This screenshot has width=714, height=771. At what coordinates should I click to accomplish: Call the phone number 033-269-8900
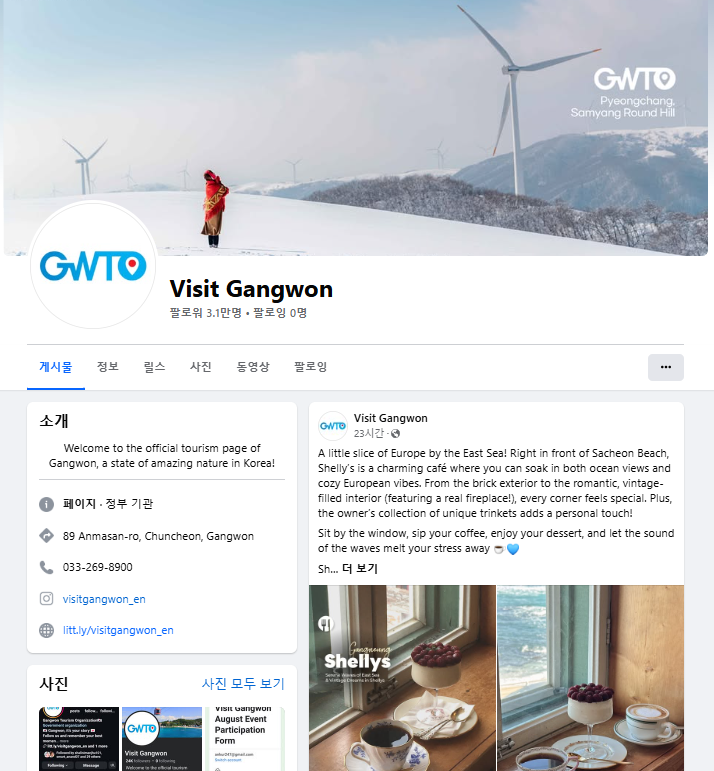pos(97,567)
